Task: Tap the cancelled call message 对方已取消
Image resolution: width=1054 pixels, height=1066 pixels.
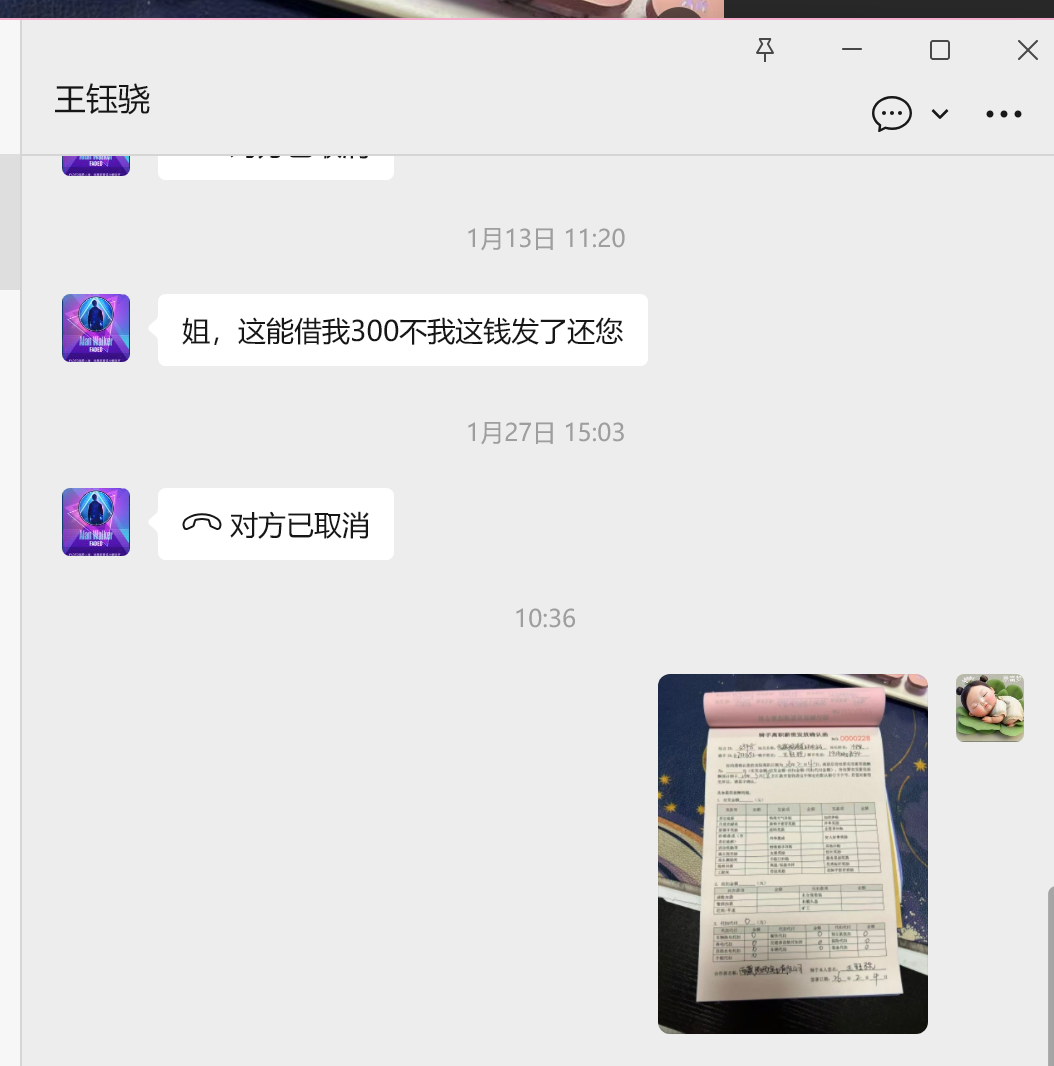Action: coord(276,524)
